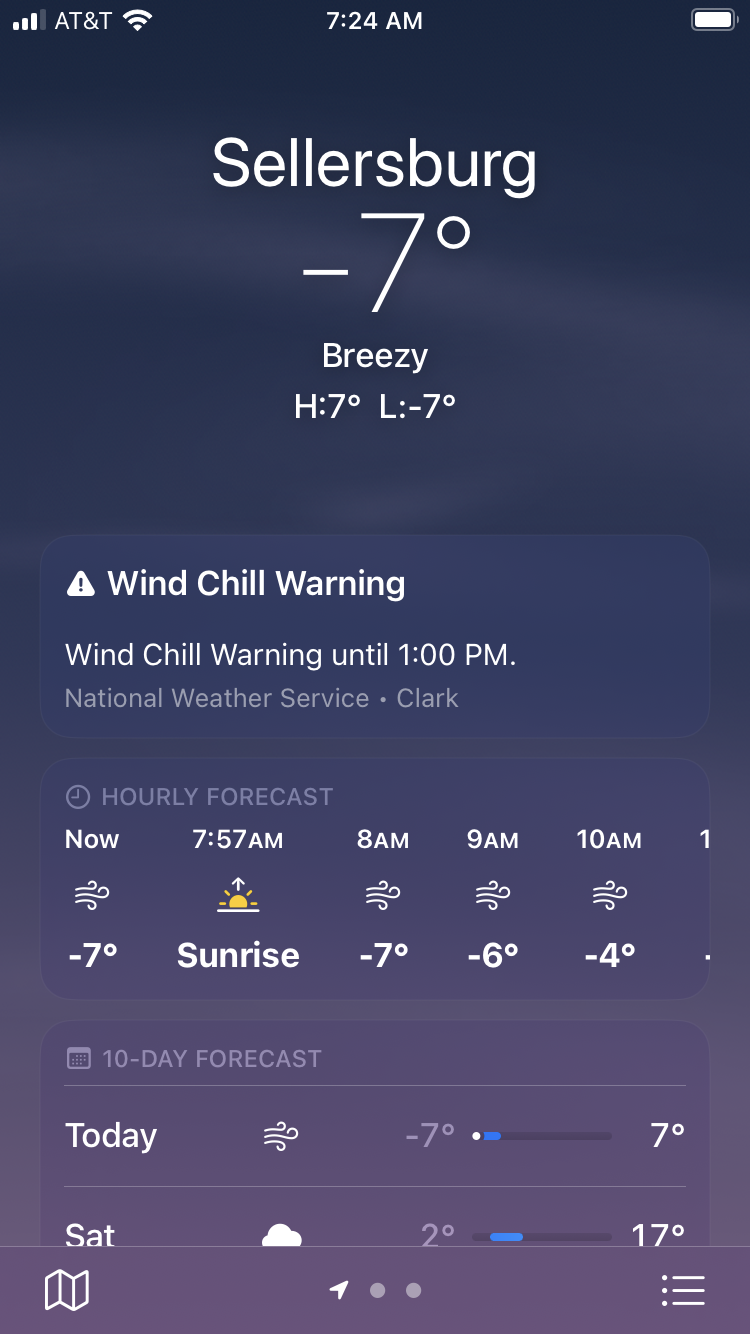Viewport: 750px width, 1334px height.
Task: Open the hourly forecast card
Action: pyautogui.click(x=375, y=878)
